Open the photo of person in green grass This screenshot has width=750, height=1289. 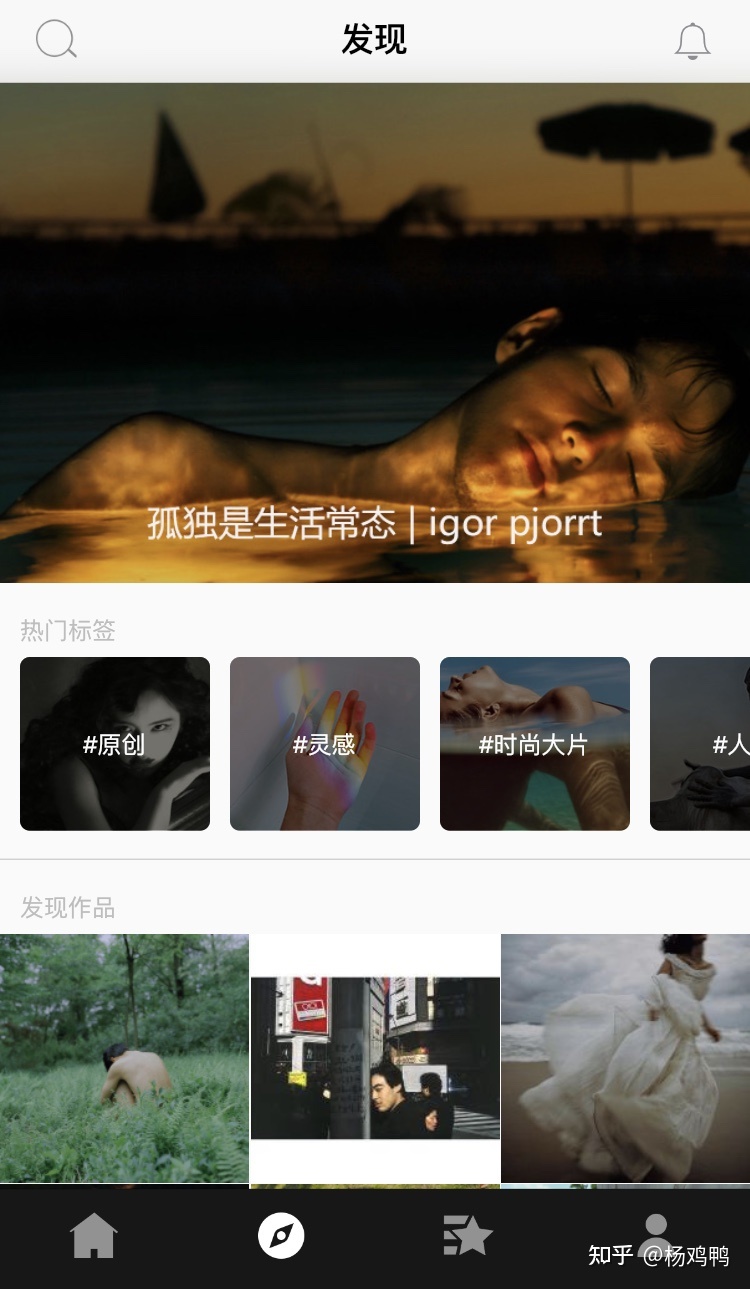coord(124,1058)
